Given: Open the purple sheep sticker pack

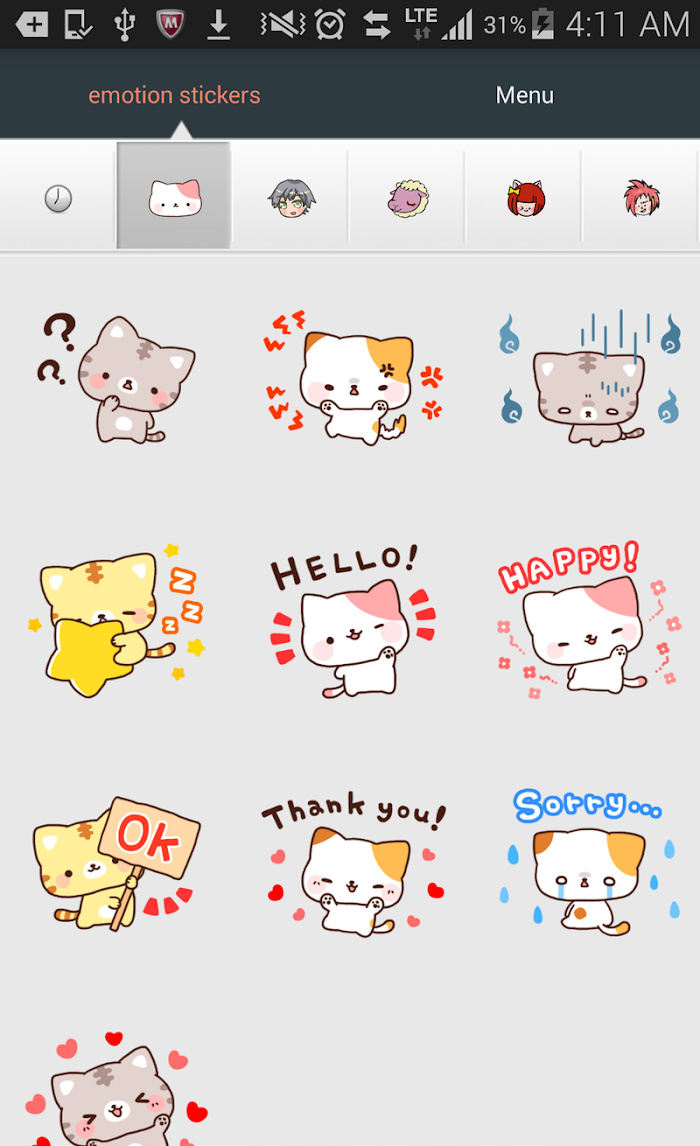Looking at the screenshot, I should [x=408, y=198].
